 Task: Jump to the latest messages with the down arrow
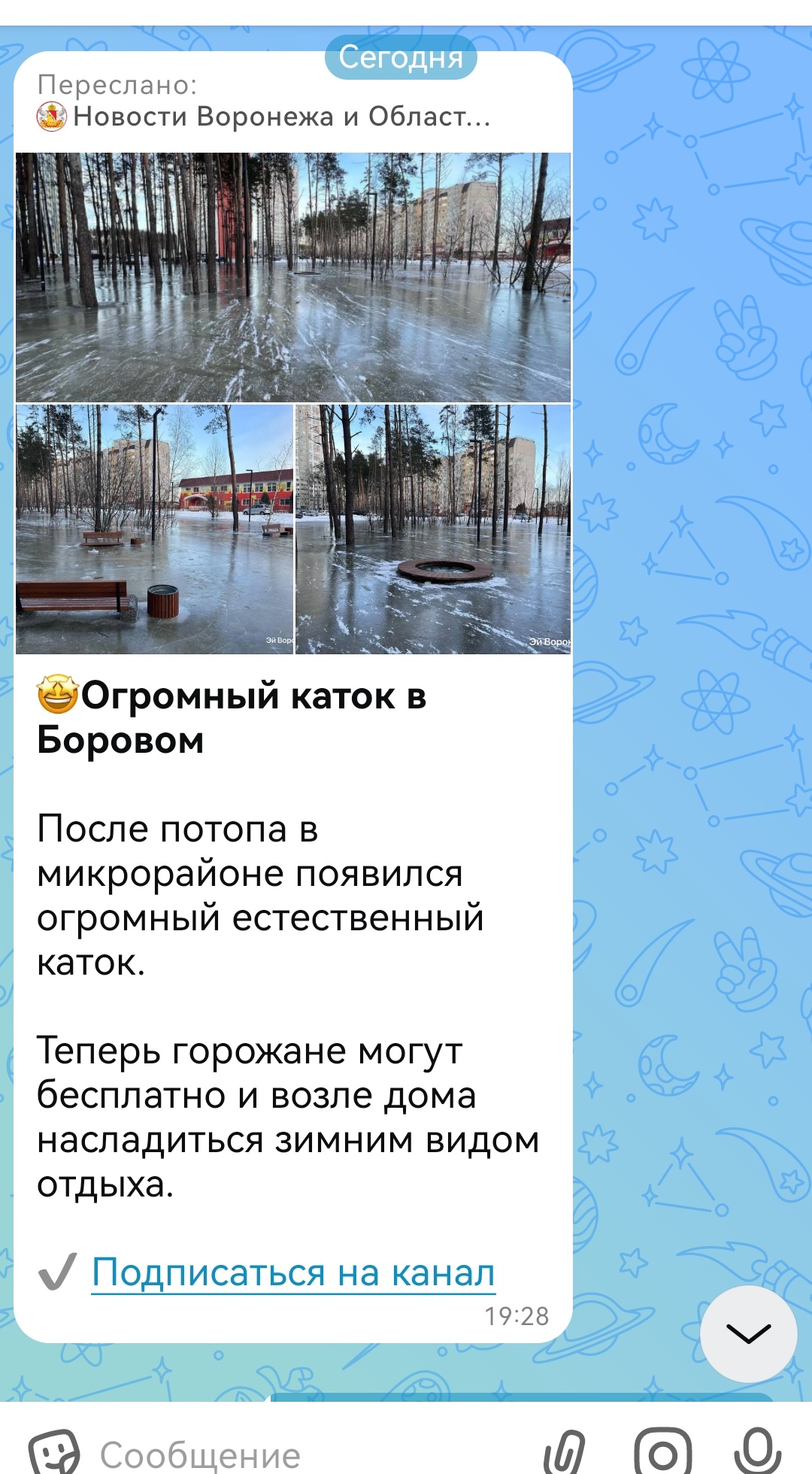[x=748, y=1333]
